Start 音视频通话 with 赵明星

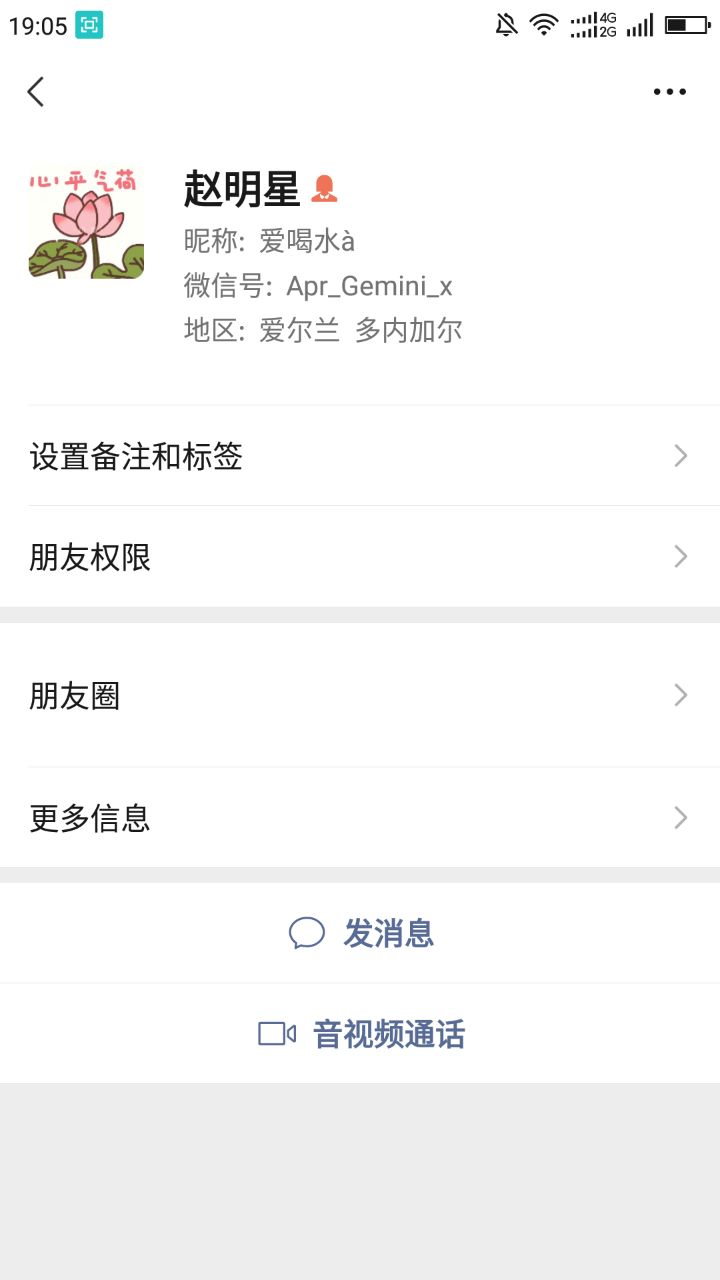coord(362,1033)
